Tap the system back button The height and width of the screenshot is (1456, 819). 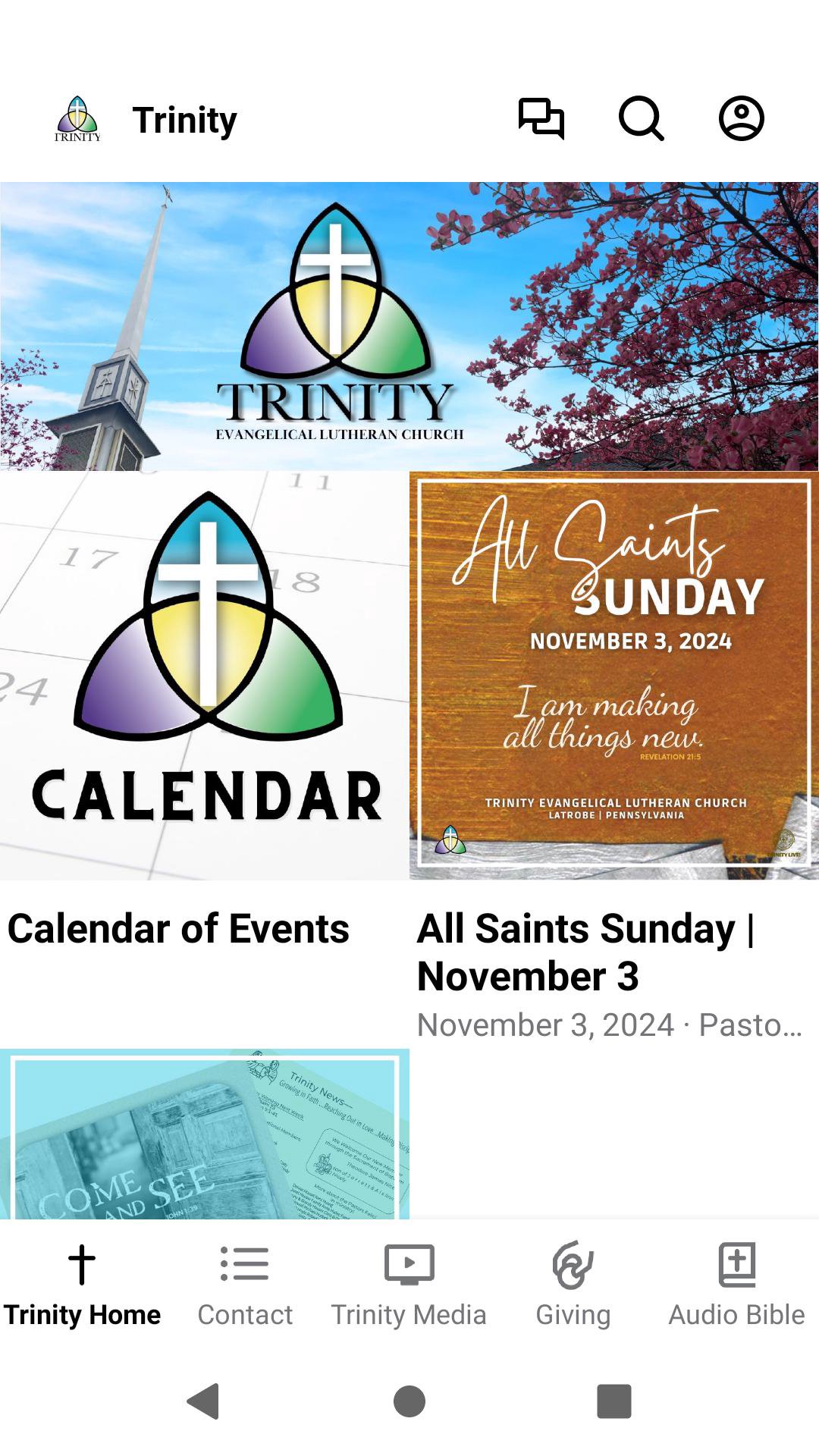(x=203, y=1401)
